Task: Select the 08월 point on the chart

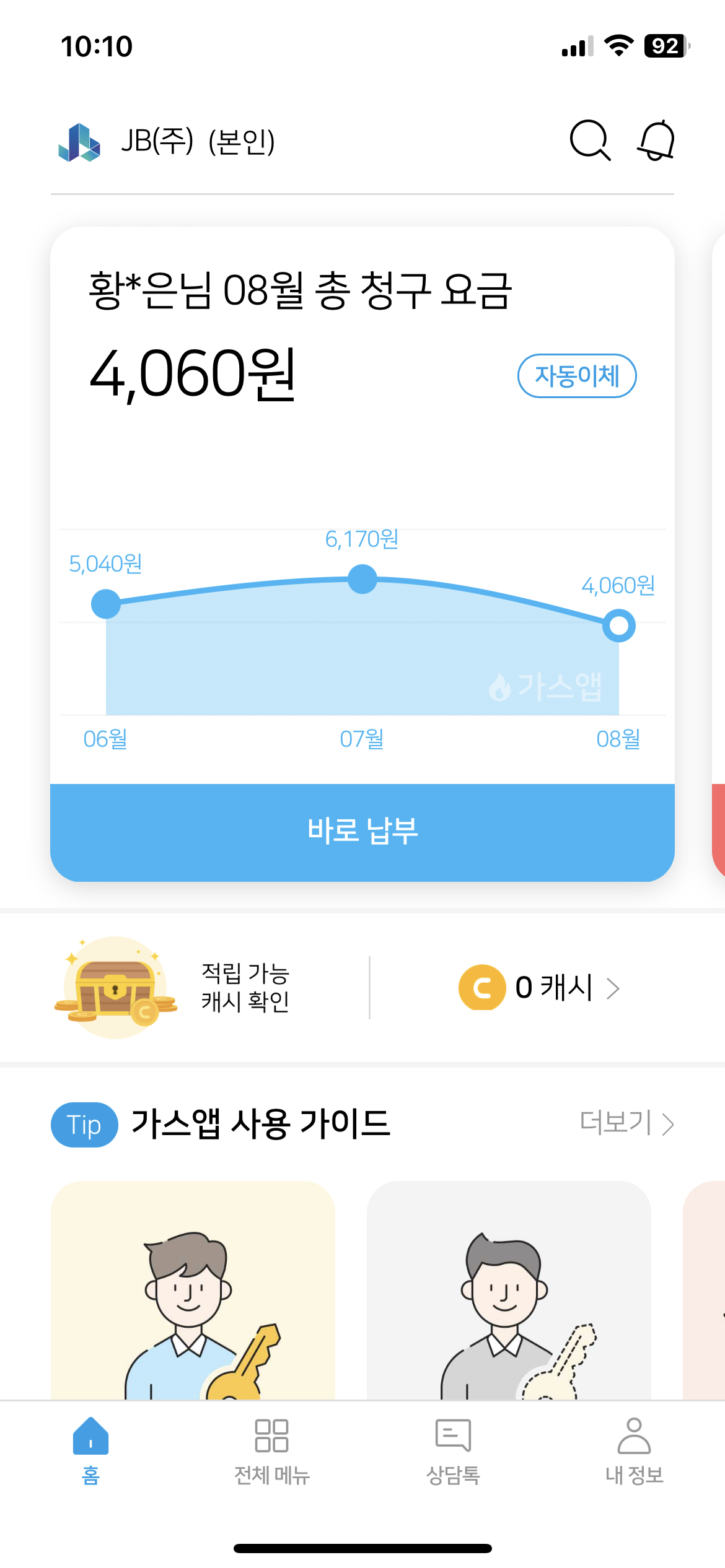Action: pos(618,625)
